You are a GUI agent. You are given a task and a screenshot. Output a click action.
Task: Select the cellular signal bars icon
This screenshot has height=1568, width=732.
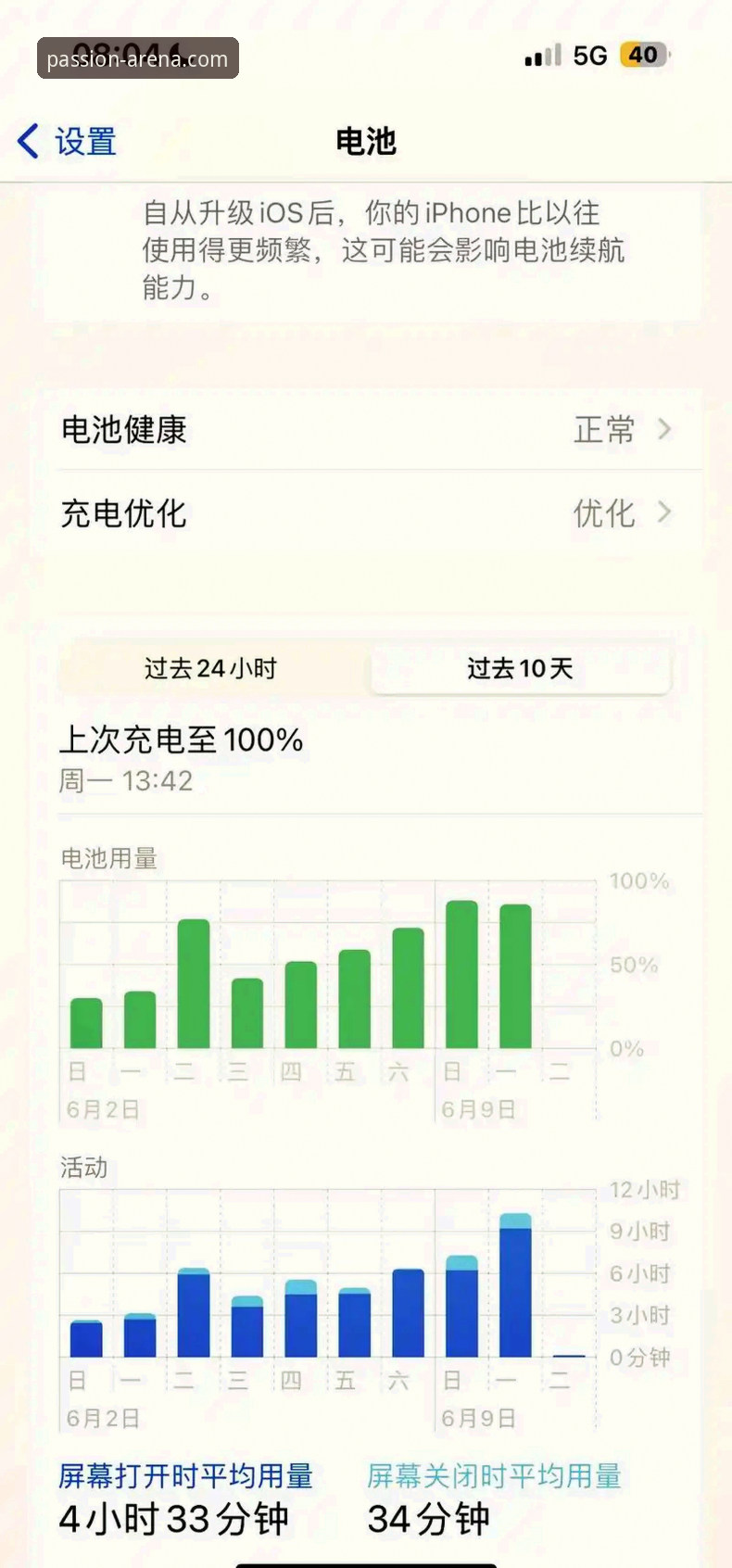pyautogui.click(x=542, y=56)
